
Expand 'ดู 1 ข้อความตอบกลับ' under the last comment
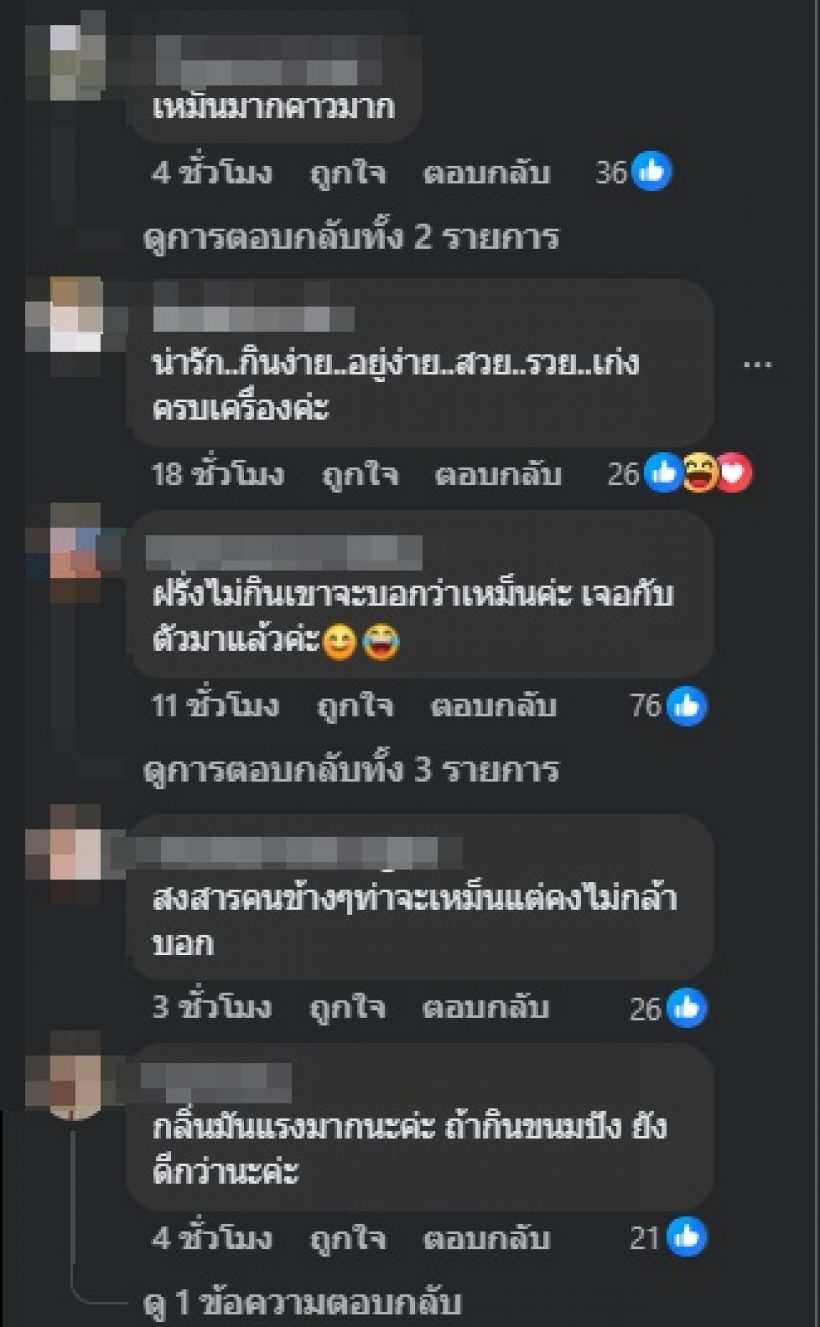pos(302,1304)
